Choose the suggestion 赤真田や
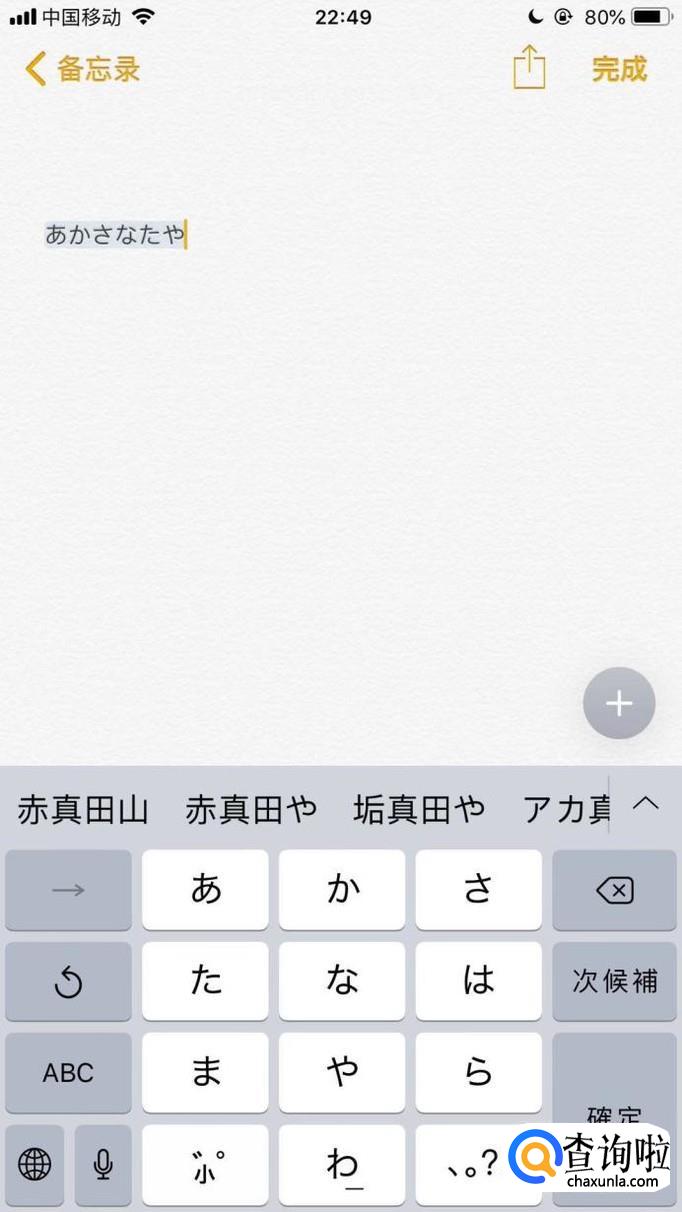This screenshot has height=1212, width=682. pos(251,809)
